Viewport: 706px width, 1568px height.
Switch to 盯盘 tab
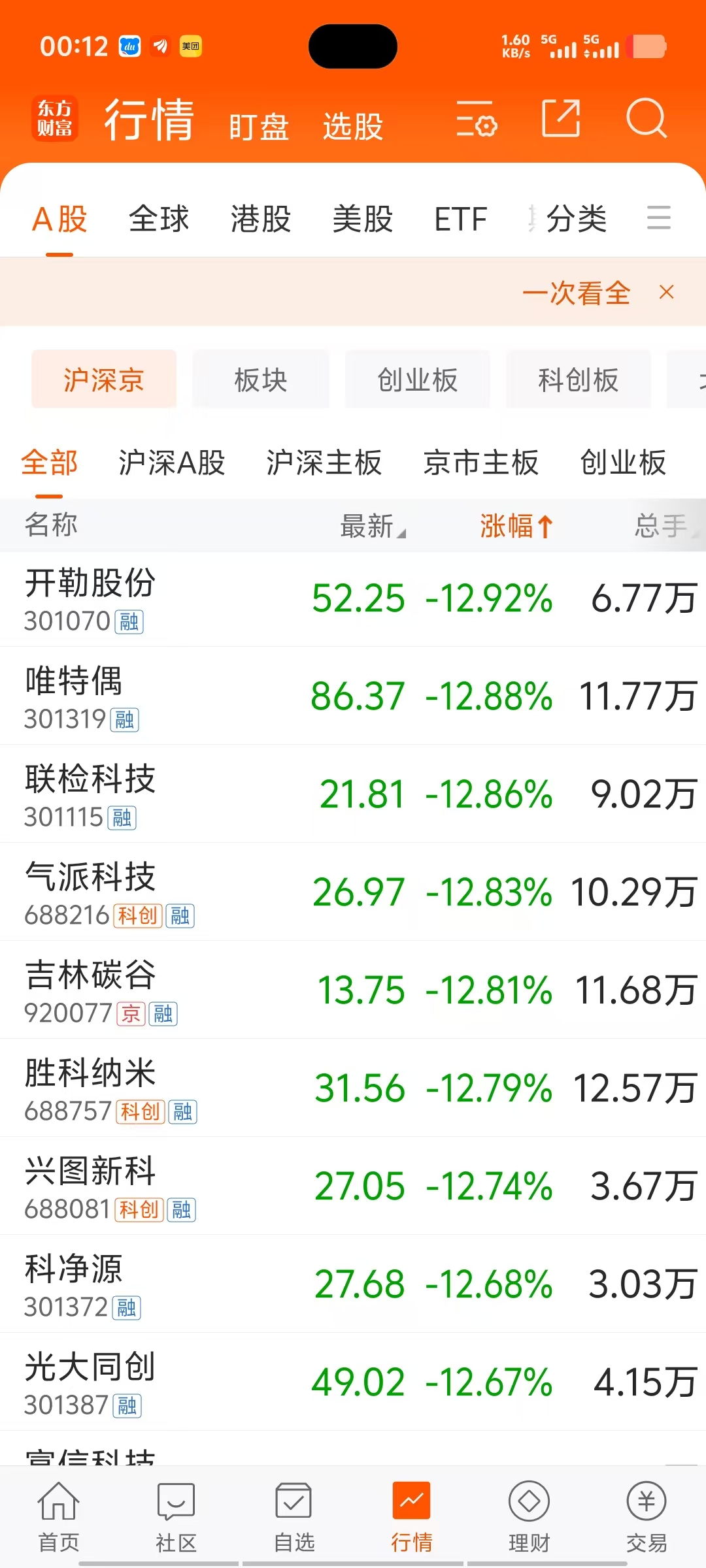pyautogui.click(x=259, y=126)
